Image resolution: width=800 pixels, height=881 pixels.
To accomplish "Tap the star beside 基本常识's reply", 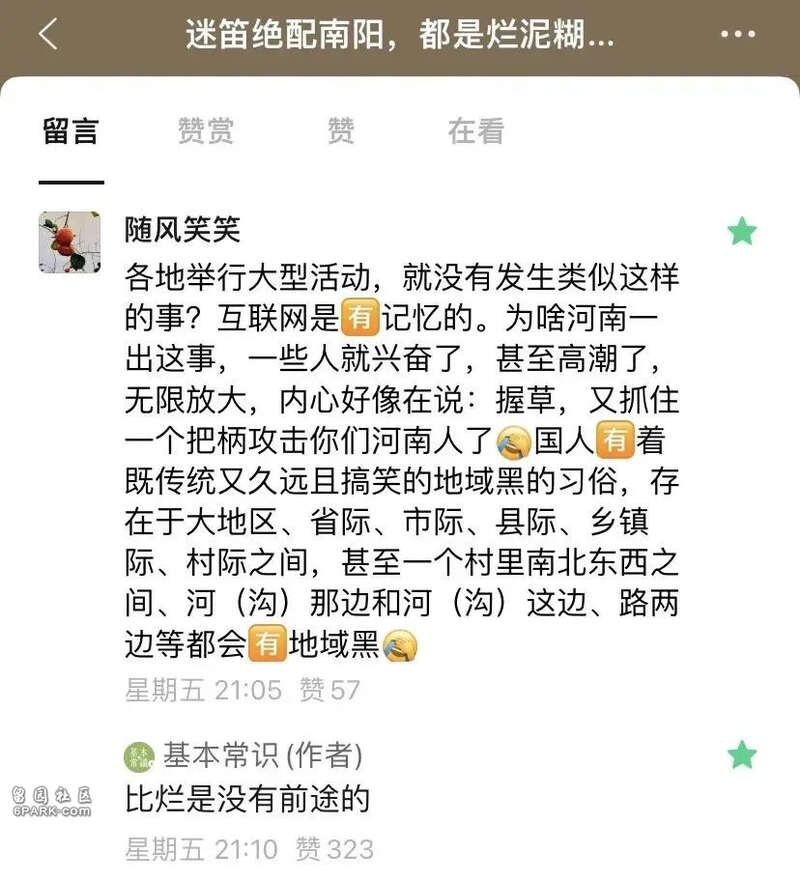I will tap(742, 755).
